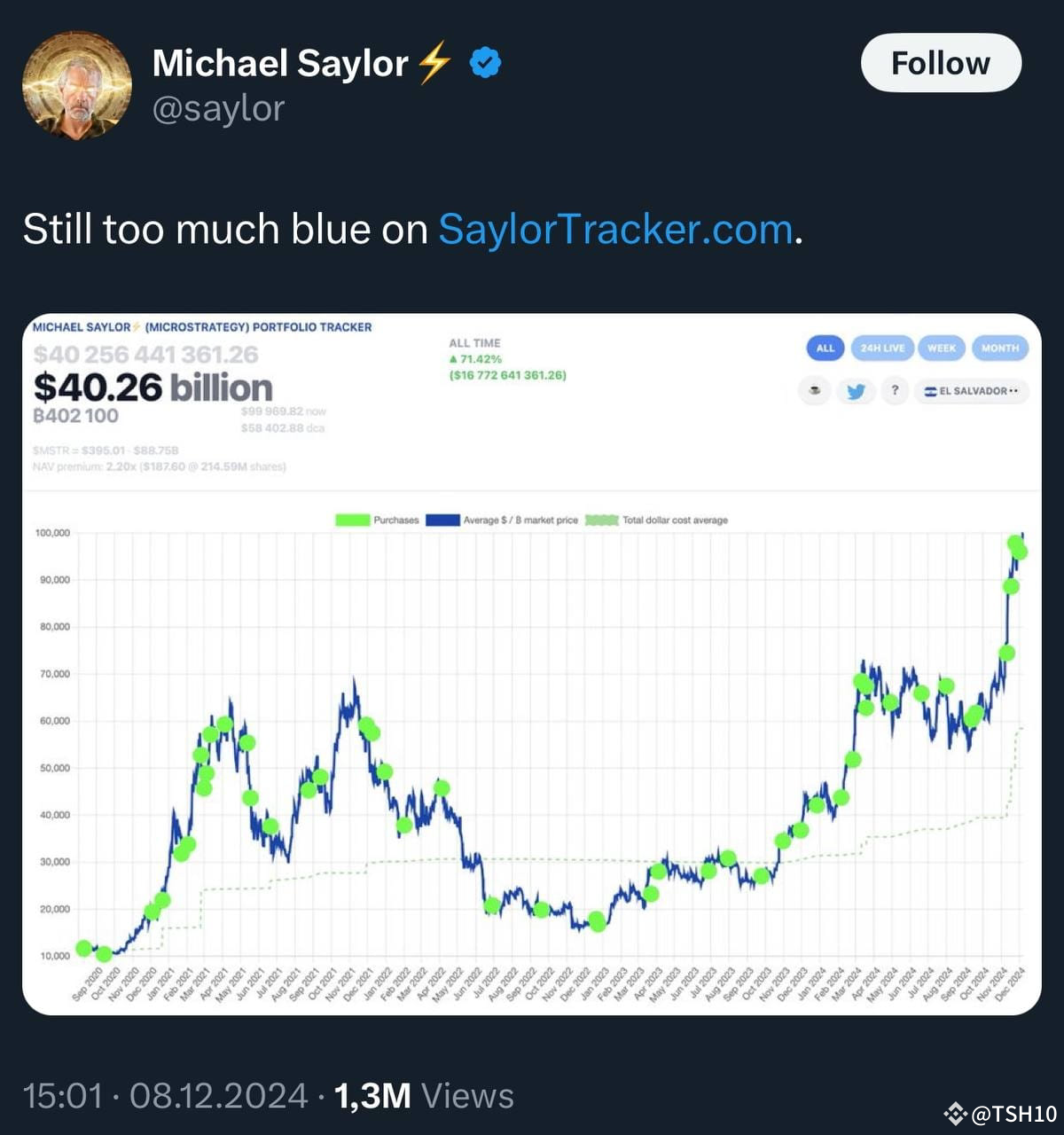Screen dimensions: 1064x1135
Task: Click the question mark help icon
Action: click(894, 391)
